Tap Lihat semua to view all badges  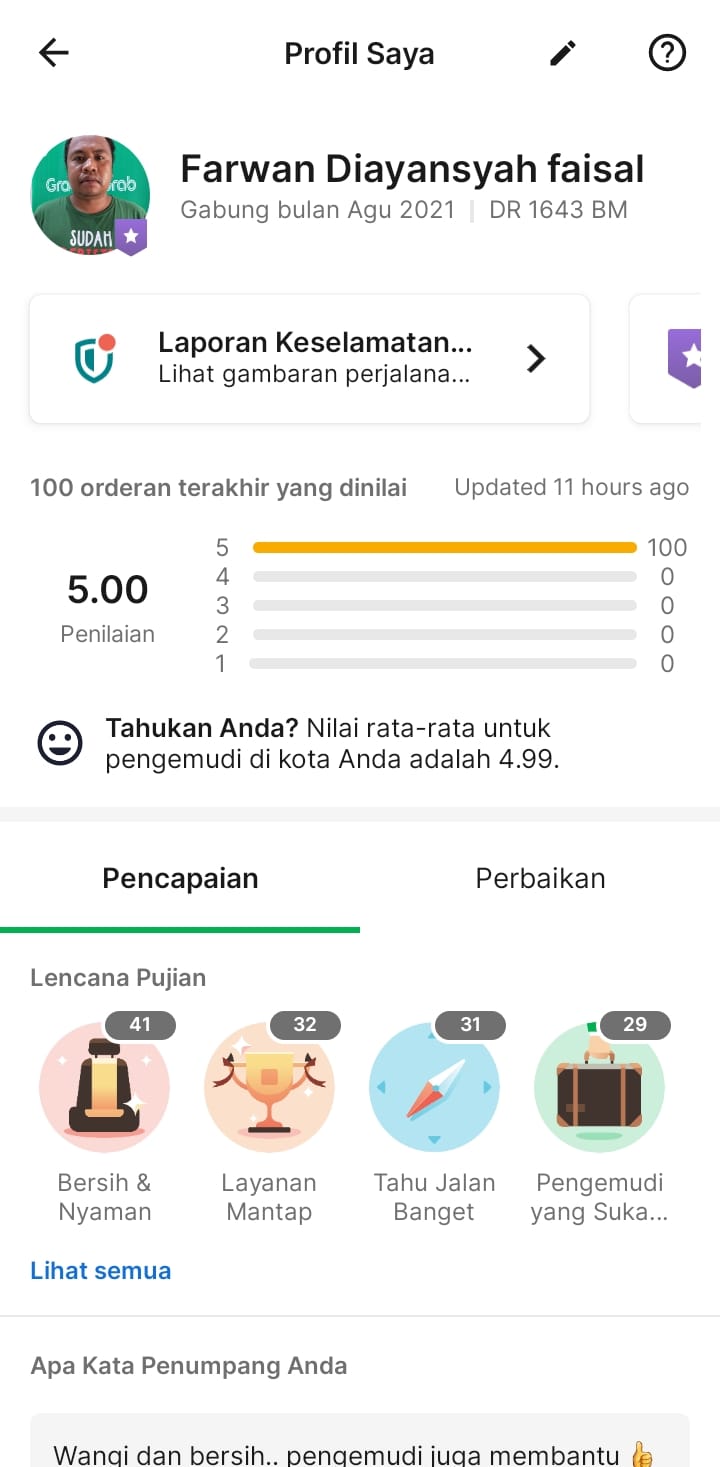[x=100, y=1271]
